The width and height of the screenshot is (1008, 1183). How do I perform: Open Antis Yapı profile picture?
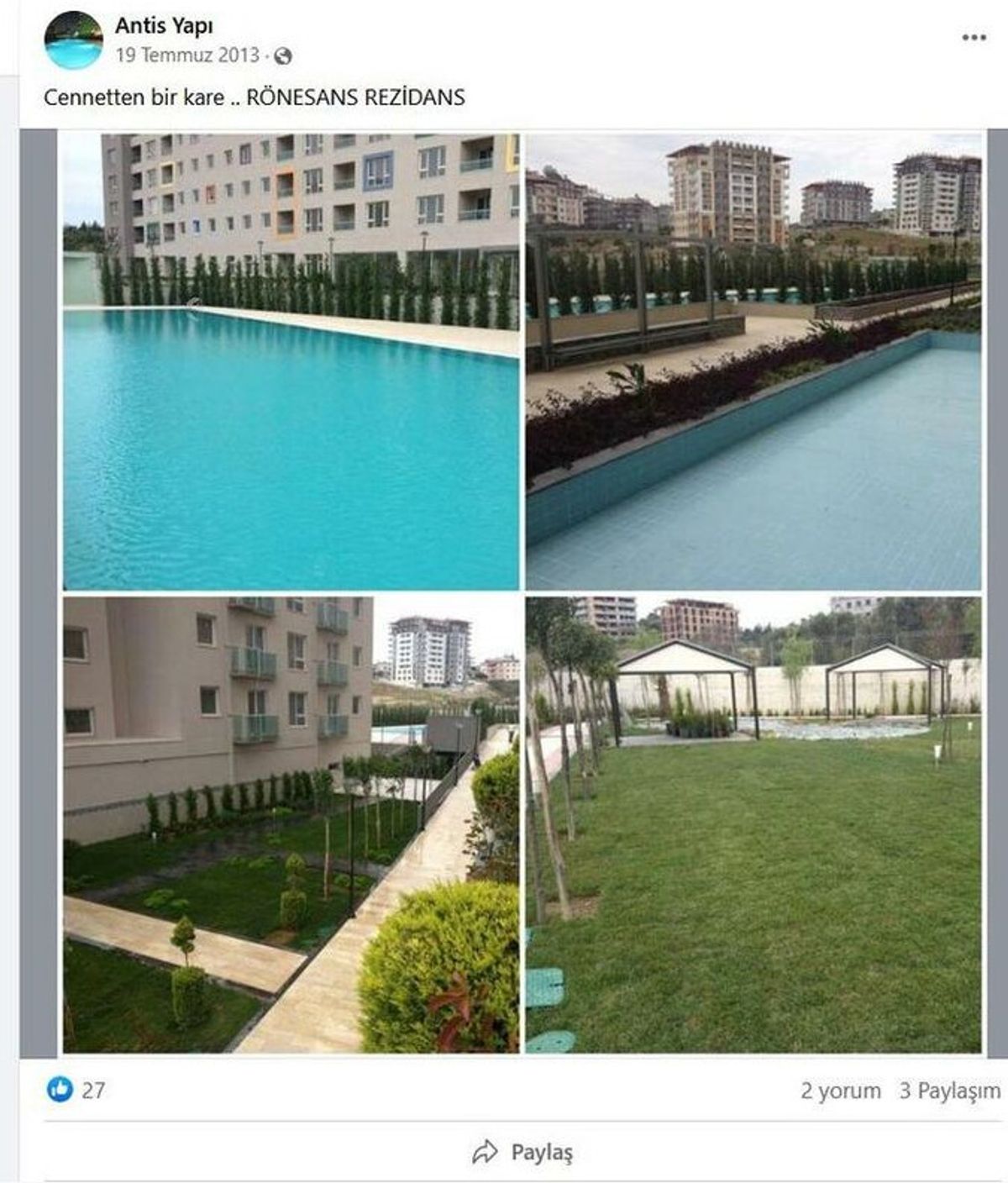[74, 39]
